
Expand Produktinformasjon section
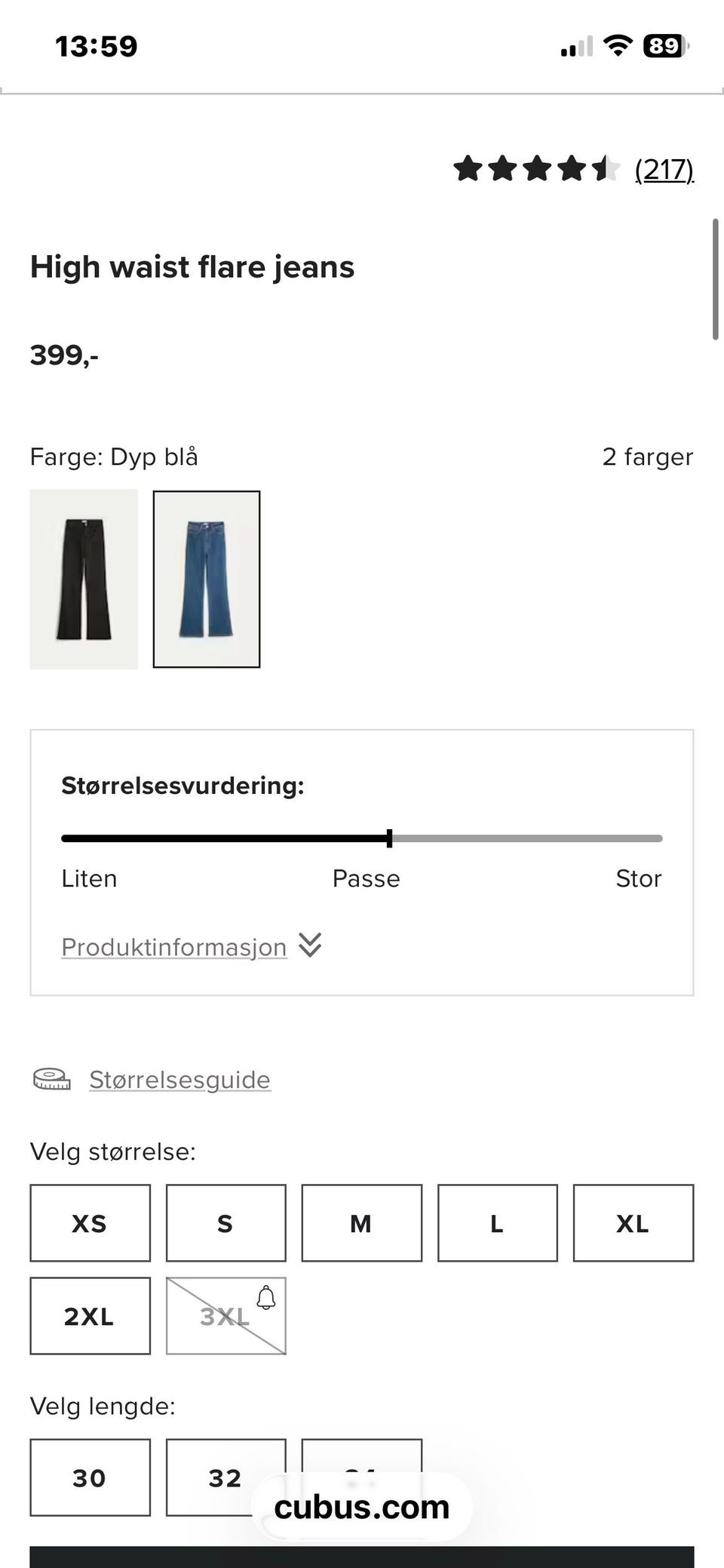[x=173, y=945]
